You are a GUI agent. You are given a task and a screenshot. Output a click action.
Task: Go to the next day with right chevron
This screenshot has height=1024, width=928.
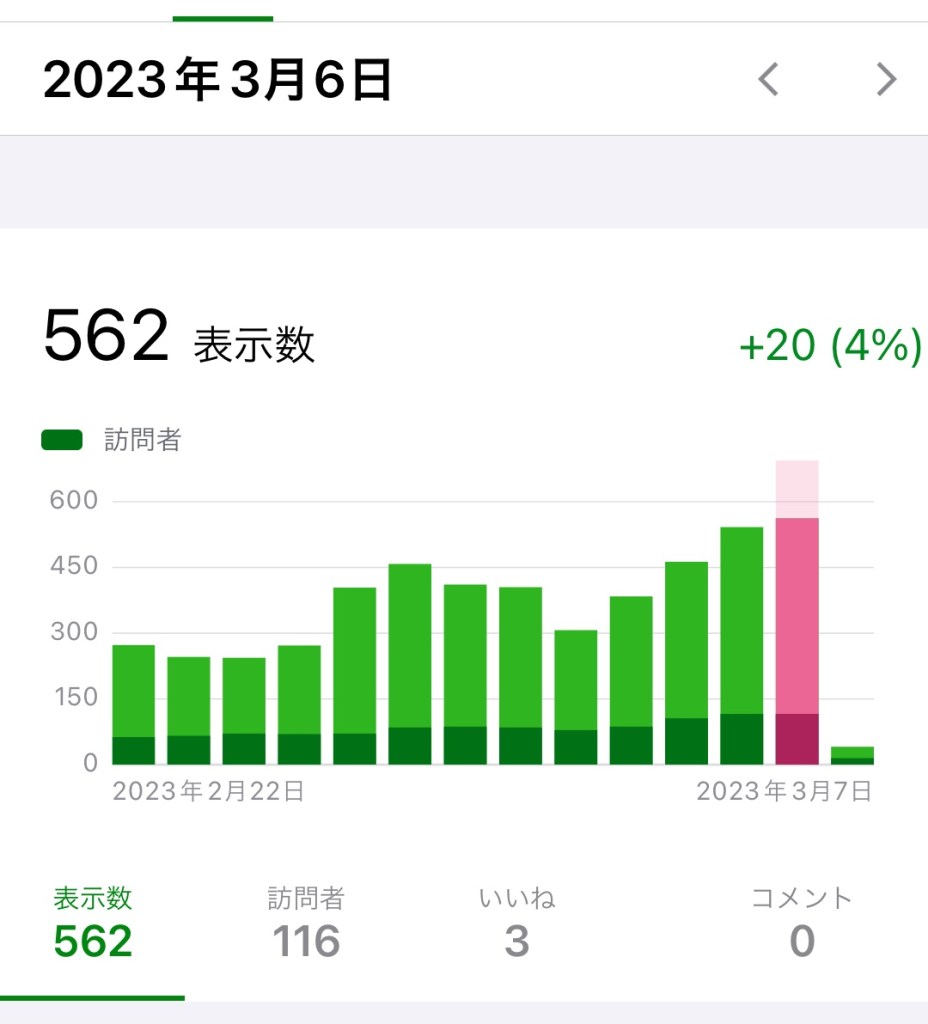886,79
